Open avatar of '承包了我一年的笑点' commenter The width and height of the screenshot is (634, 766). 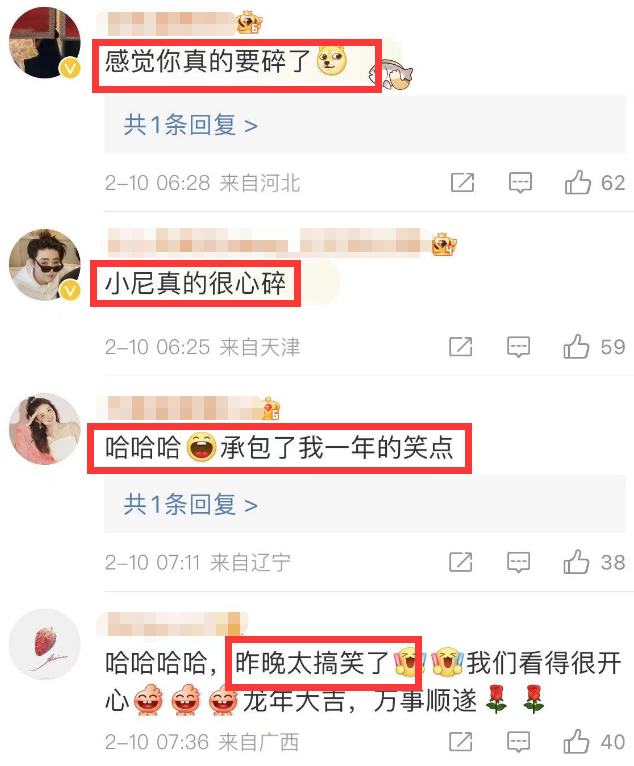[44, 428]
